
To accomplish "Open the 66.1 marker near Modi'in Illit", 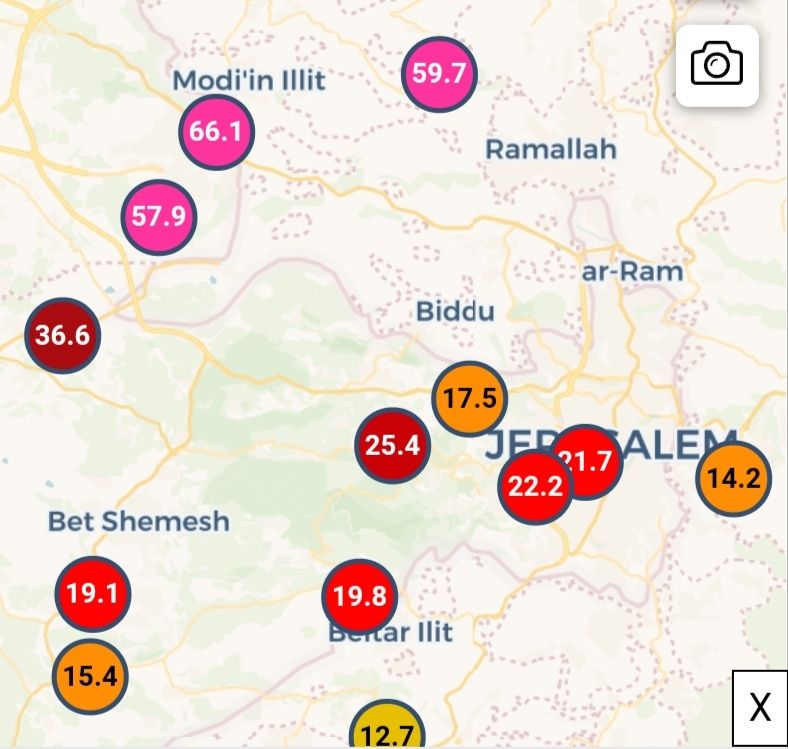I will (x=216, y=131).
